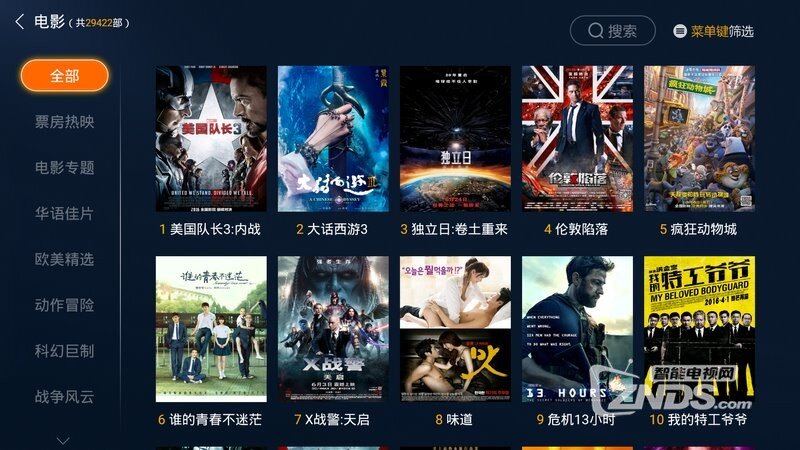This screenshot has width=800, height=450.
Task: Open the 菜单键筛选 filter menu
Action: tap(713, 31)
